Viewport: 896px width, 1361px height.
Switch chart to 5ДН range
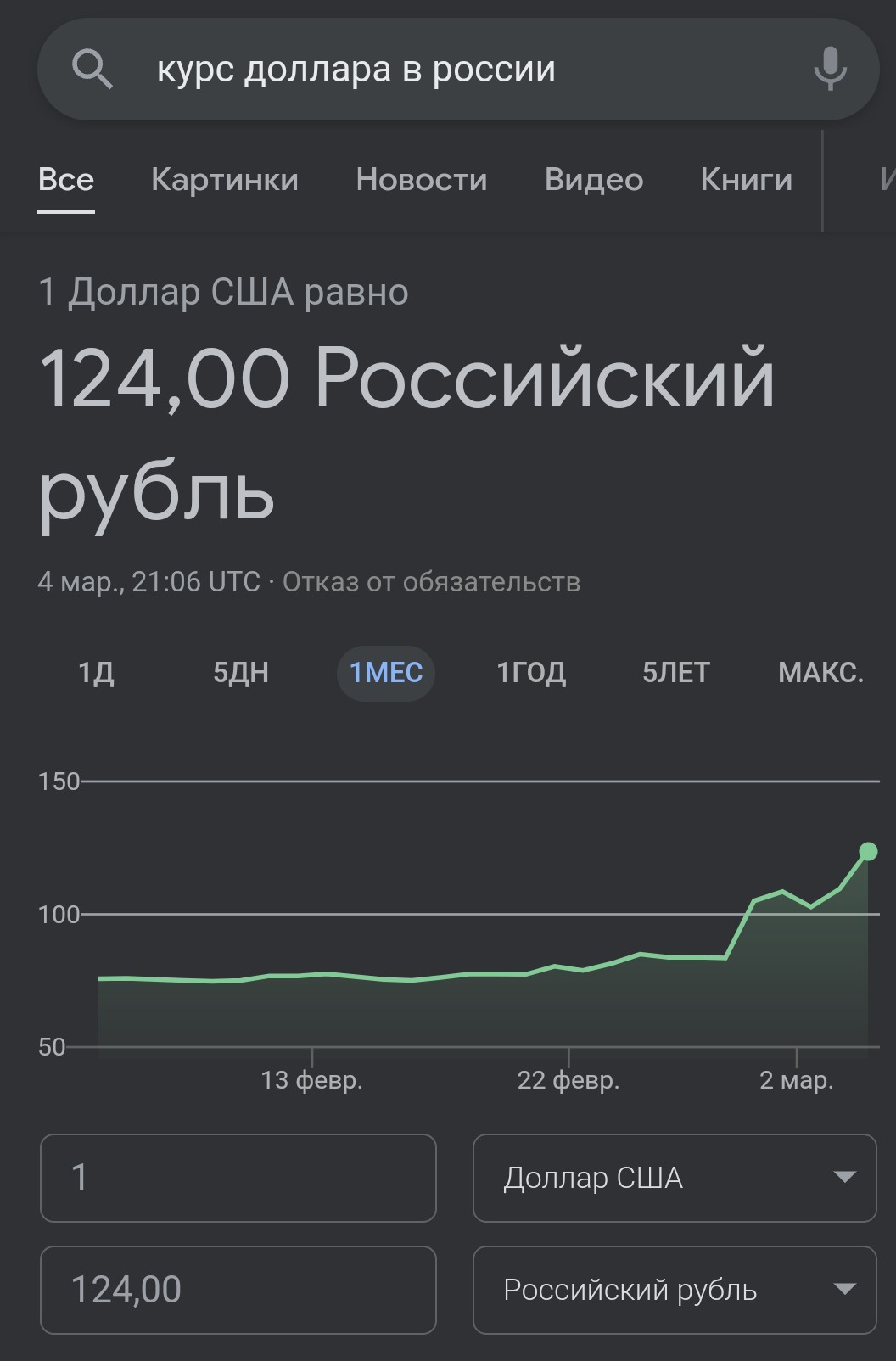(241, 673)
